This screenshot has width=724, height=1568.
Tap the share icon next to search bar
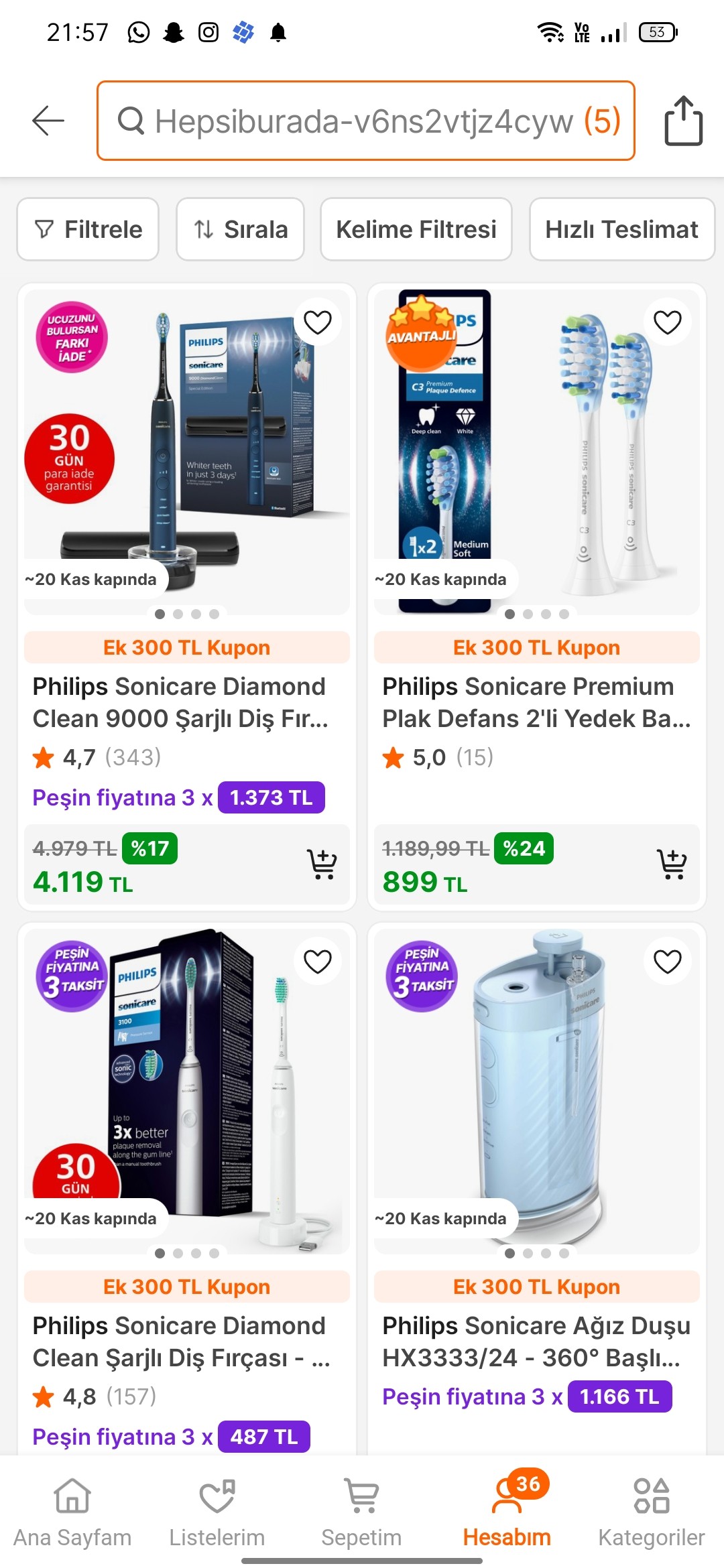(x=685, y=122)
